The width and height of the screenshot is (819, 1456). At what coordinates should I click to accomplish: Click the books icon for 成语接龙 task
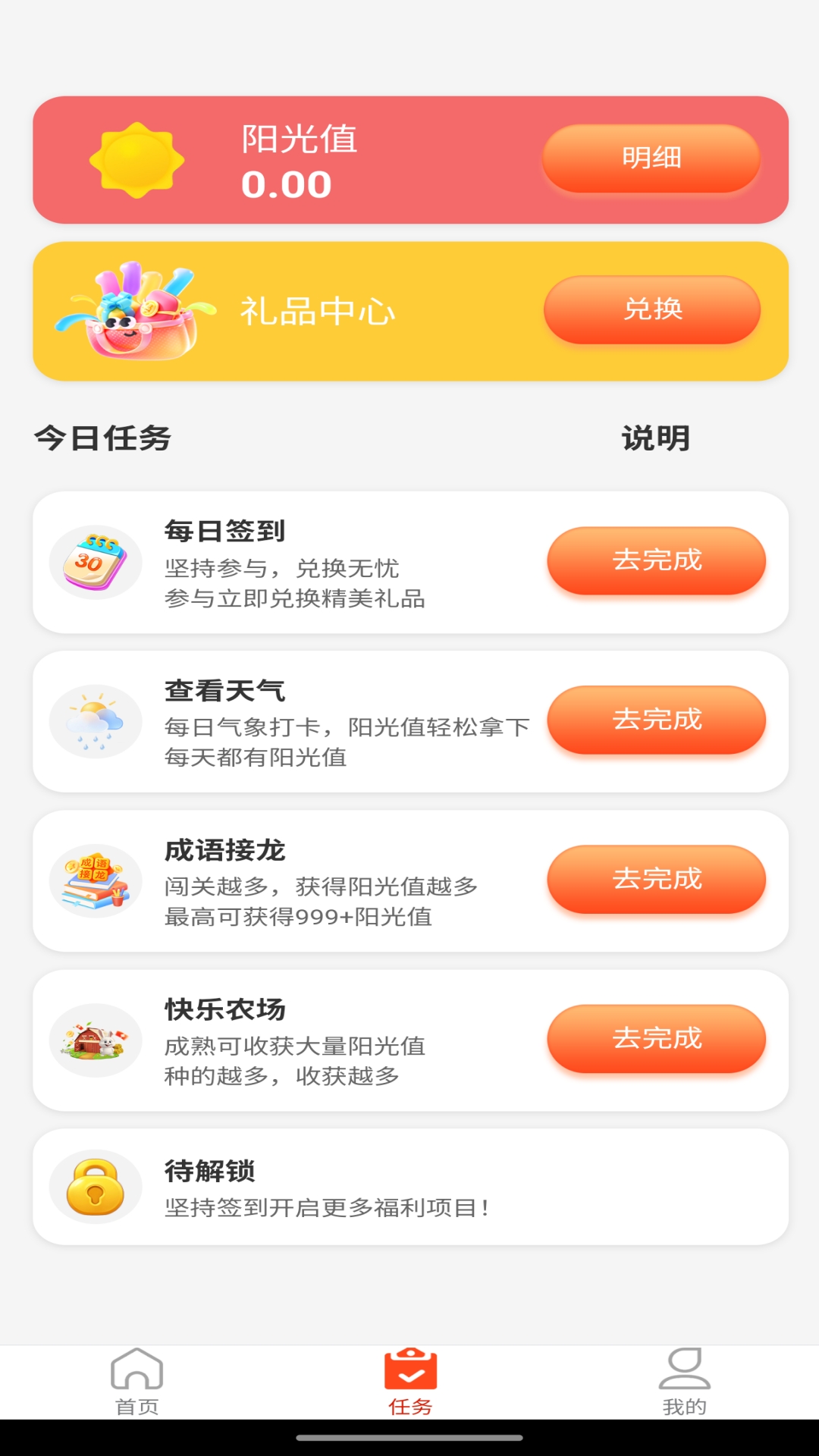[x=95, y=880]
